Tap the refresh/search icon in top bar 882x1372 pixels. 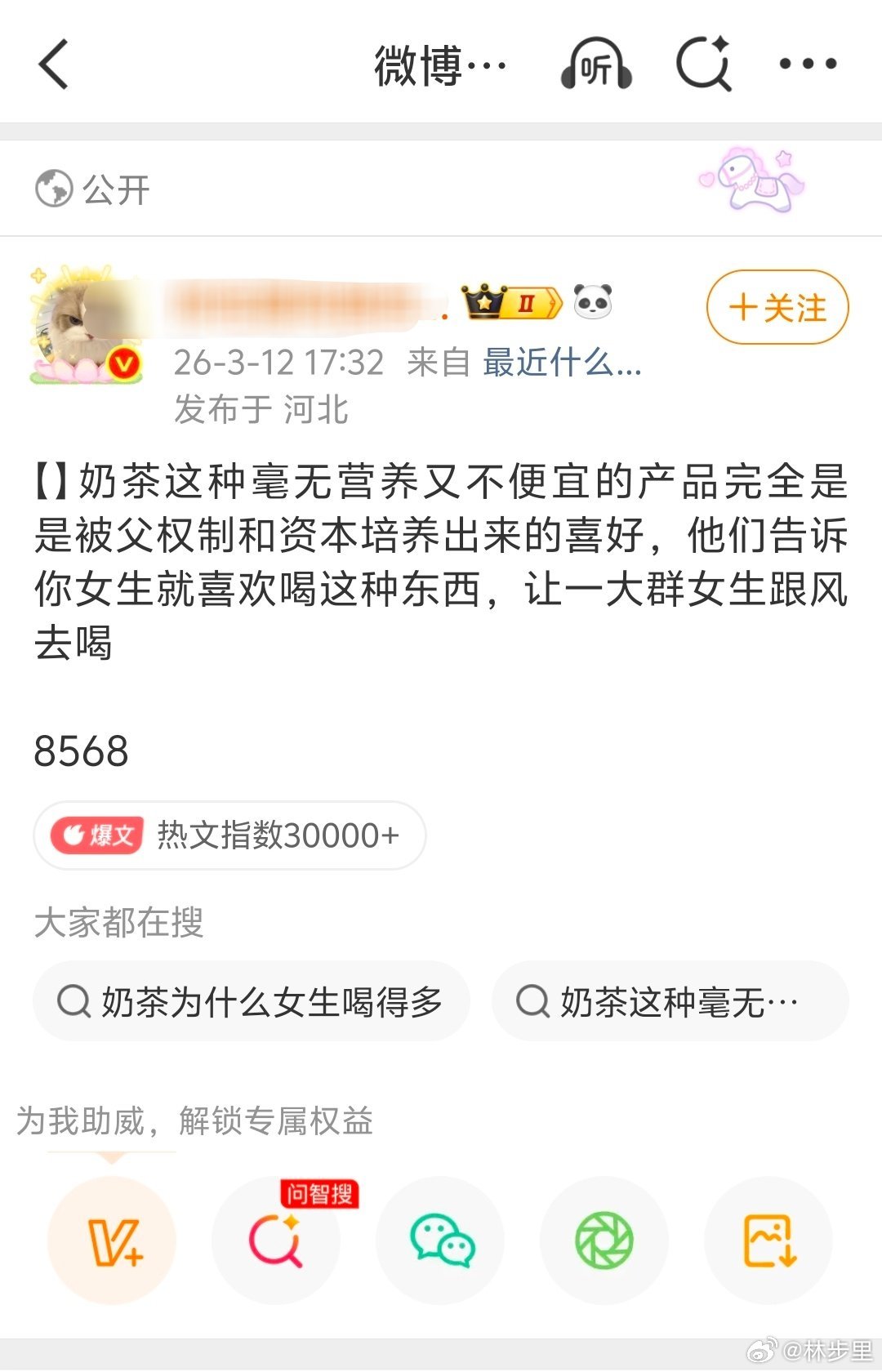click(704, 64)
